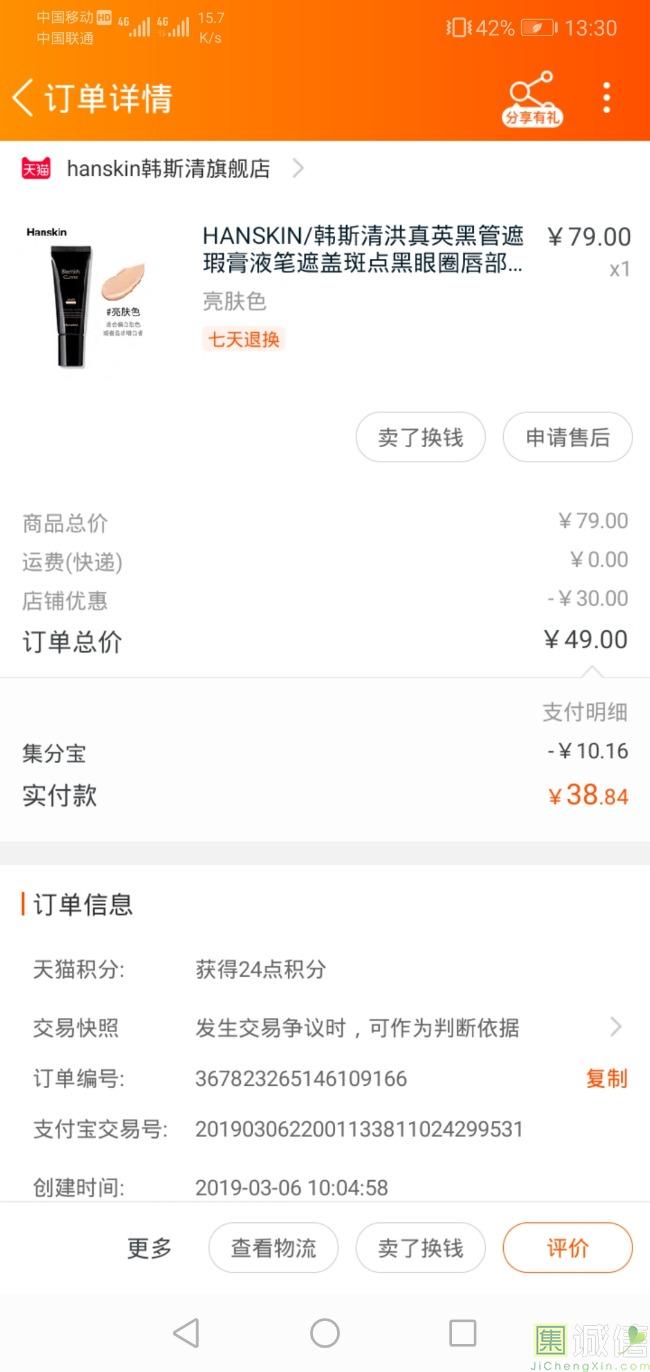Go back from the order details page
Viewport: 650px width, 1372px height.
[x=24, y=98]
